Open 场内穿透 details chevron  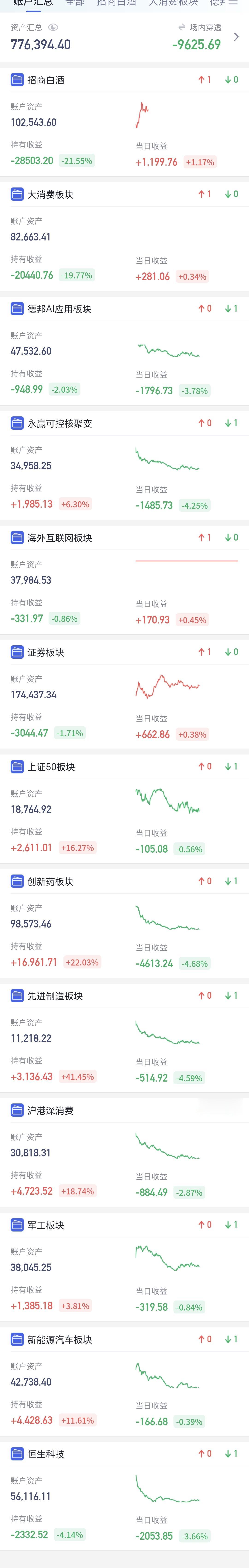click(236, 37)
